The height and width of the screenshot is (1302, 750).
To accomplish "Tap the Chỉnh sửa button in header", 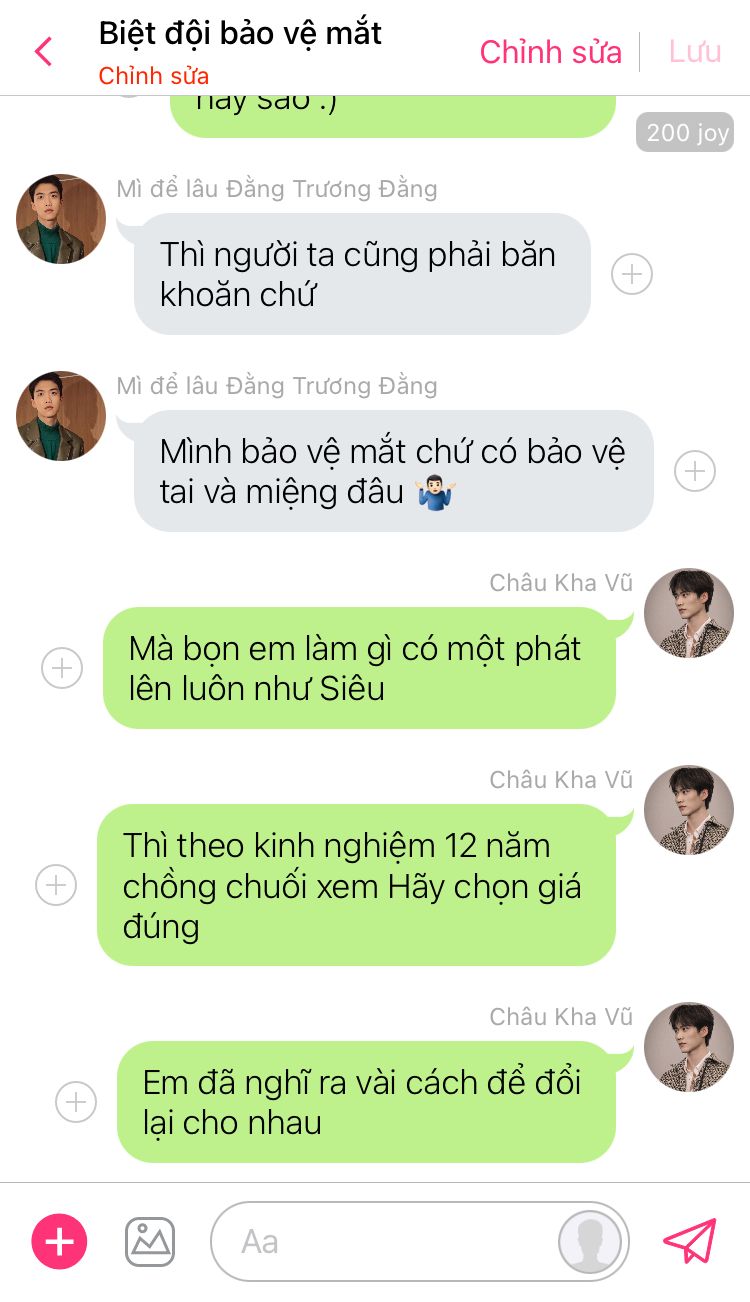I will (550, 52).
